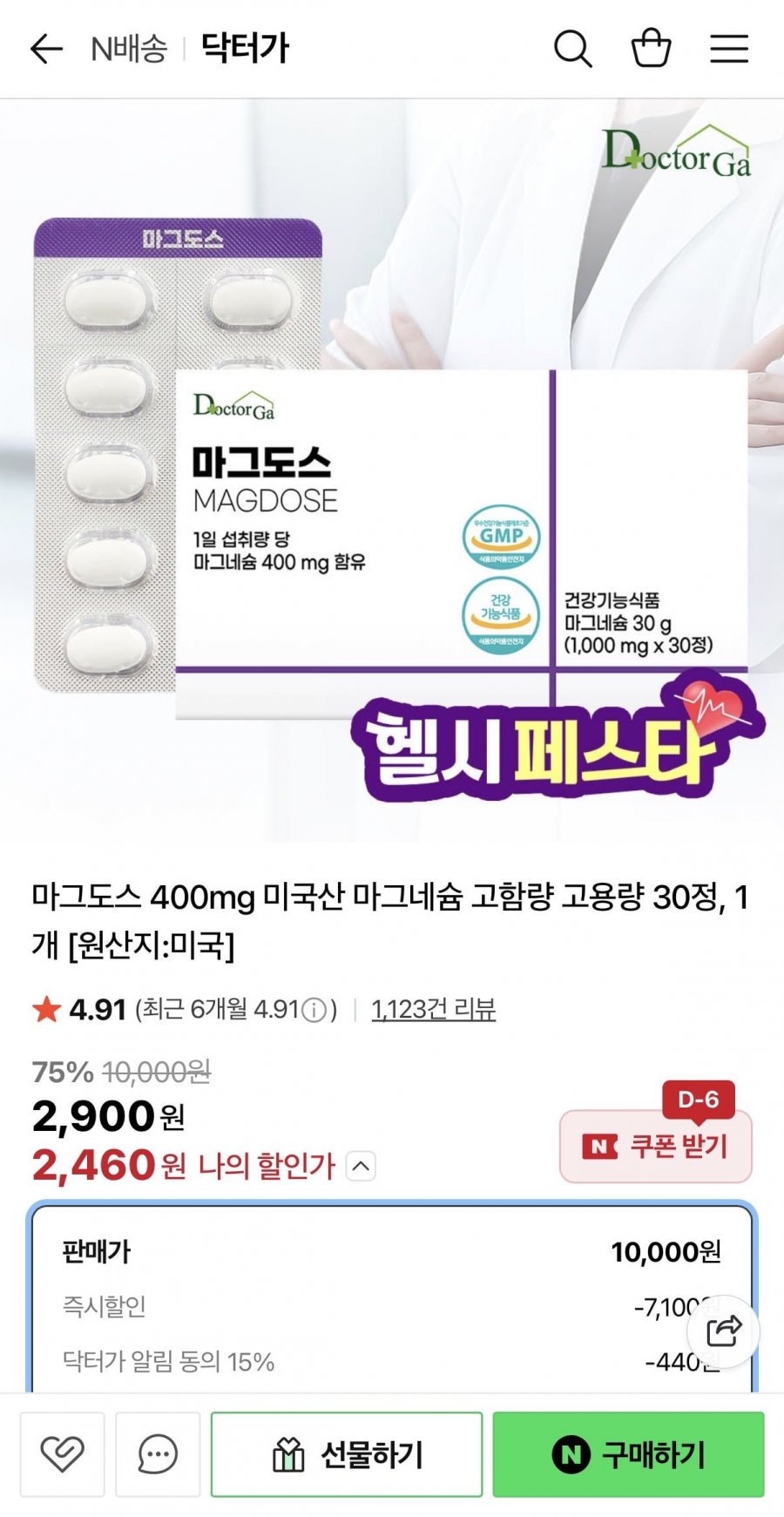Open the N배송 link in header
This screenshot has height=1517, width=784.
coord(129,49)
